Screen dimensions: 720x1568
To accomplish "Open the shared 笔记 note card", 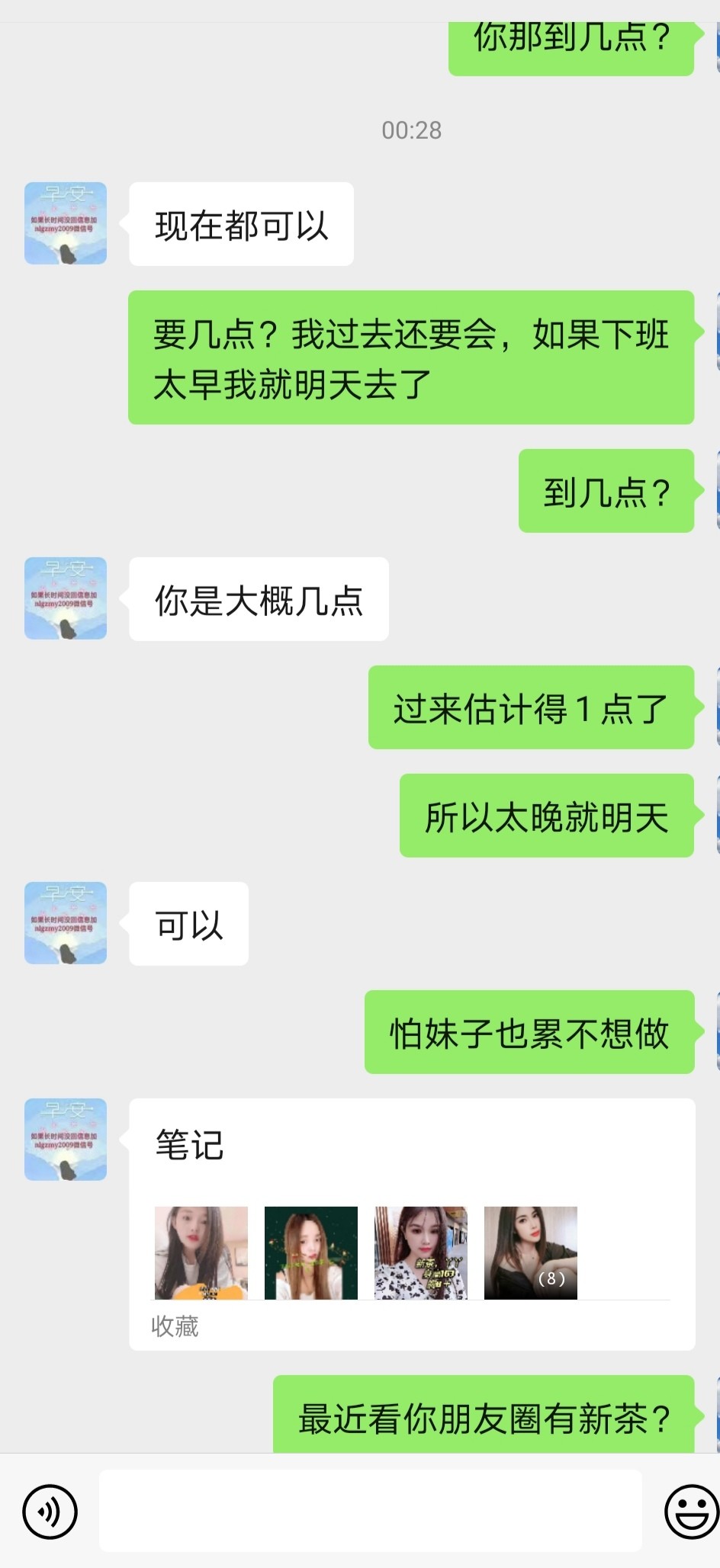I will (412, 1224).
